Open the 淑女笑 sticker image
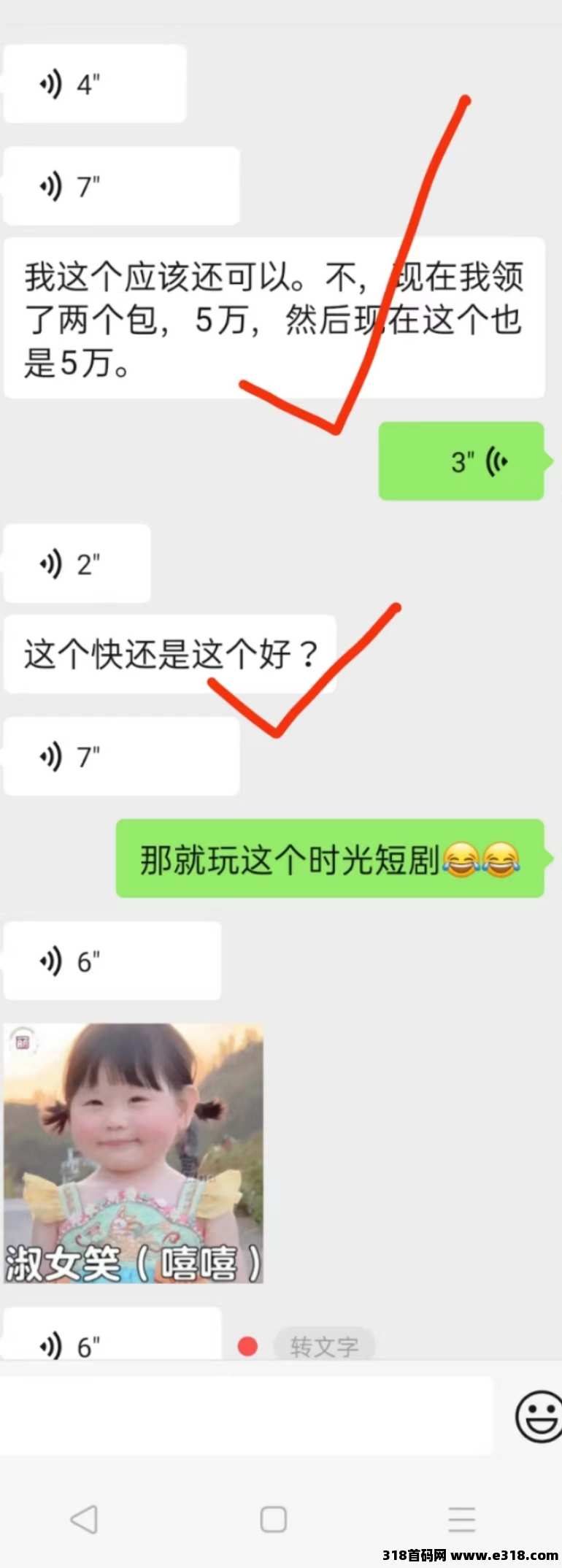 (x=134, y=1153)
